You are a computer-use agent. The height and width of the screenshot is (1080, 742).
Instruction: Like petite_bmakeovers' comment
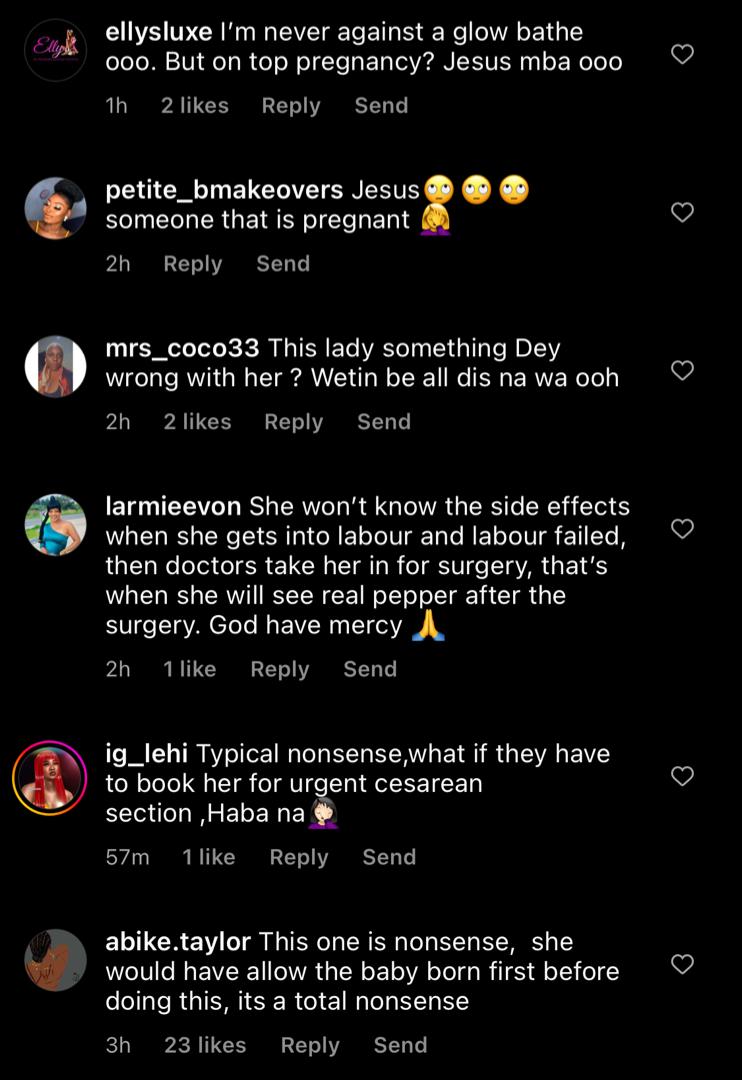[682, 212]
